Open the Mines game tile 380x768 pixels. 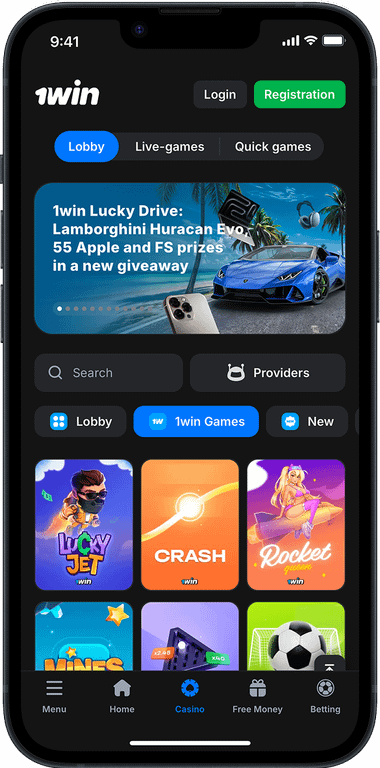coord(84,636)
